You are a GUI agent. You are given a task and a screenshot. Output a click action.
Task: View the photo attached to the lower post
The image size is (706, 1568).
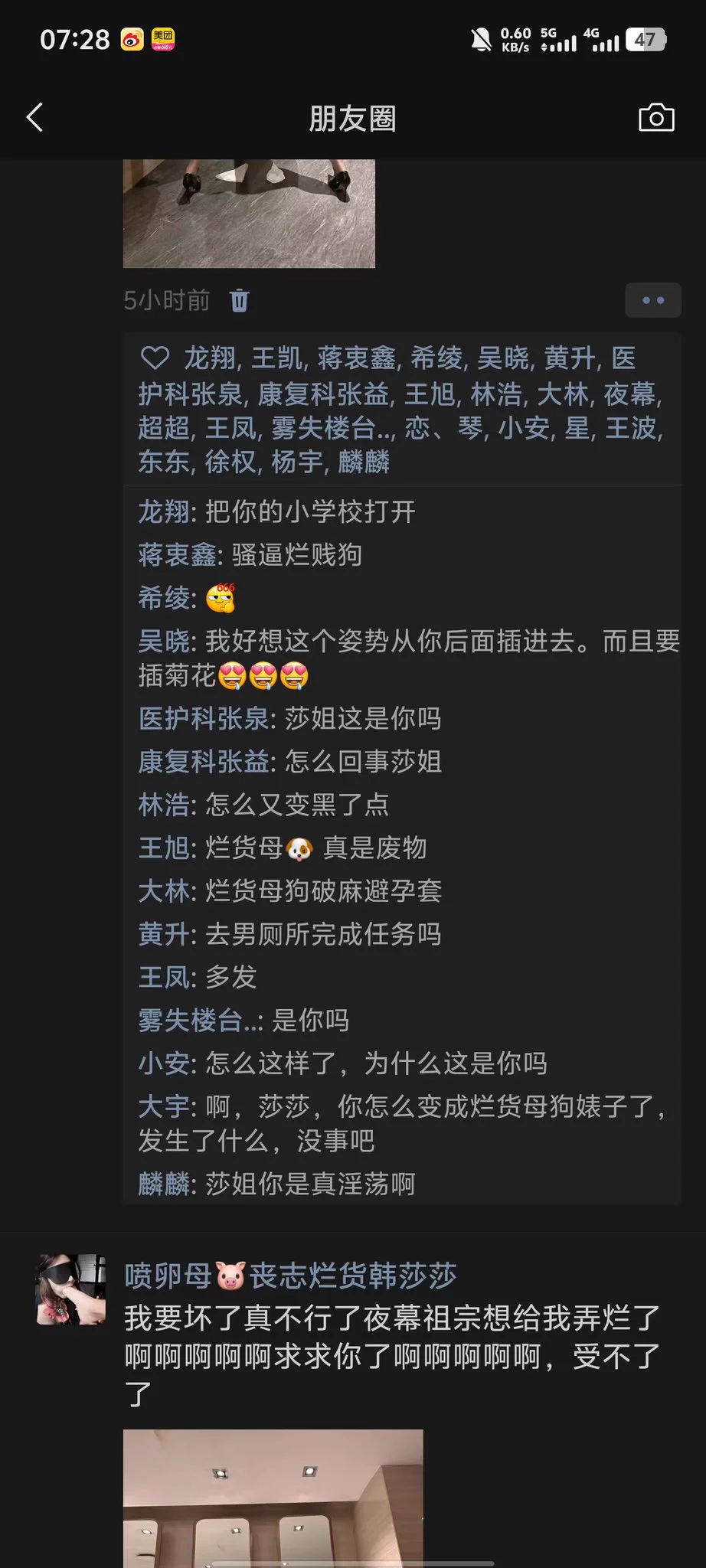pos(273,1497)
